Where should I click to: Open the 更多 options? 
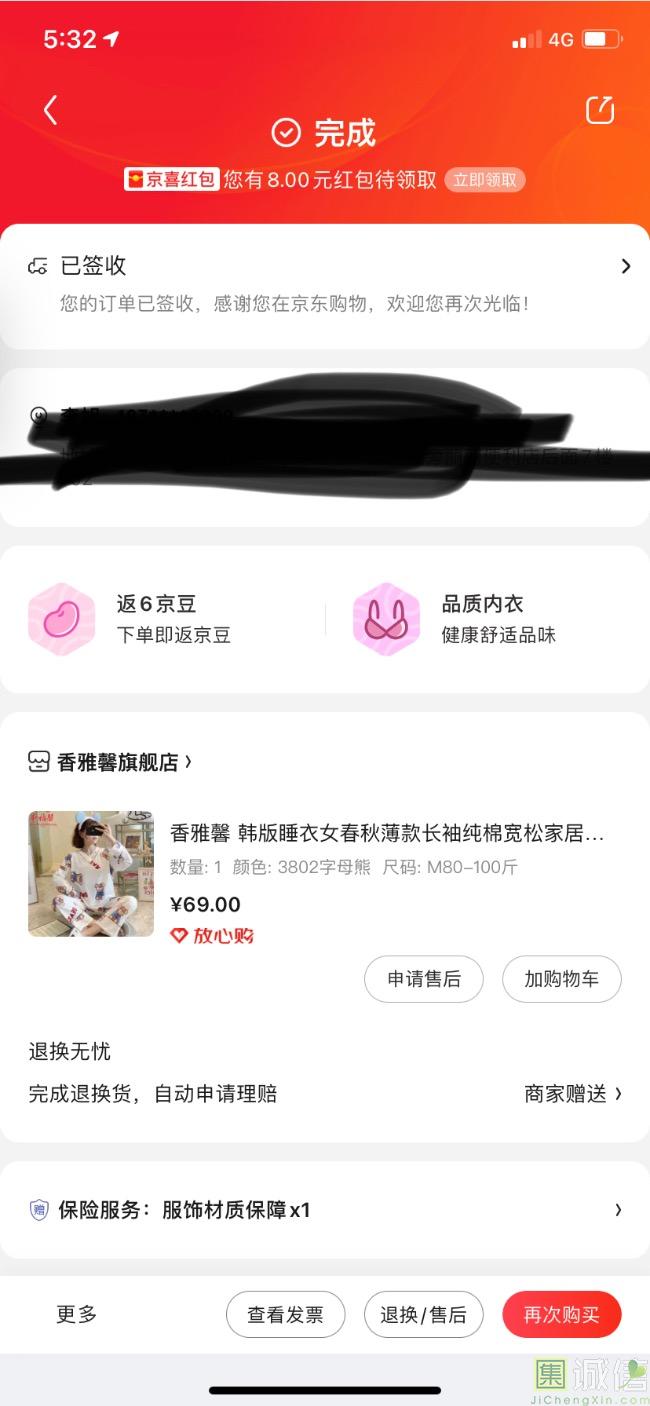[x=76, y=1314]
